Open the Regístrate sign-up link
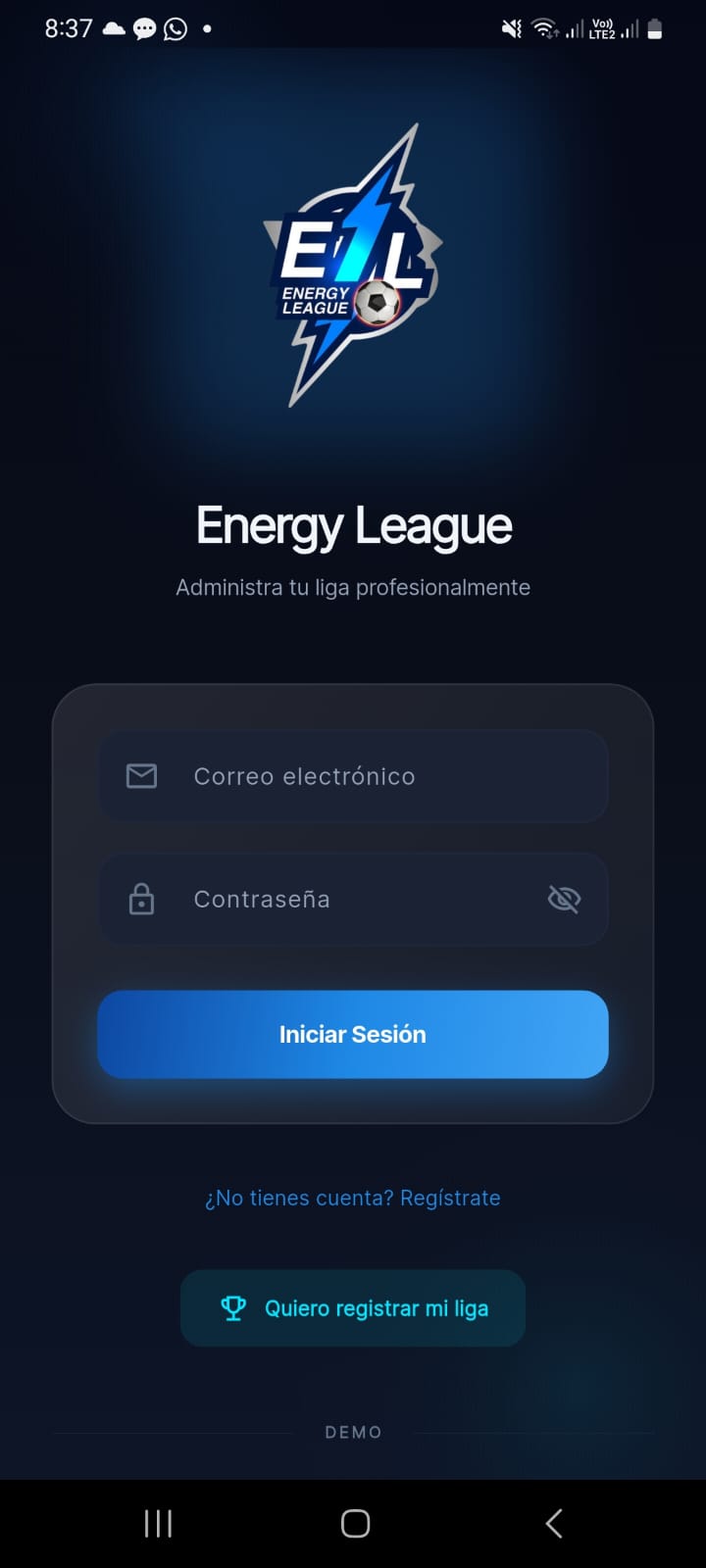Viewport: 706px width, 1568px height. pyautogui.click(x=450, y=1198)
